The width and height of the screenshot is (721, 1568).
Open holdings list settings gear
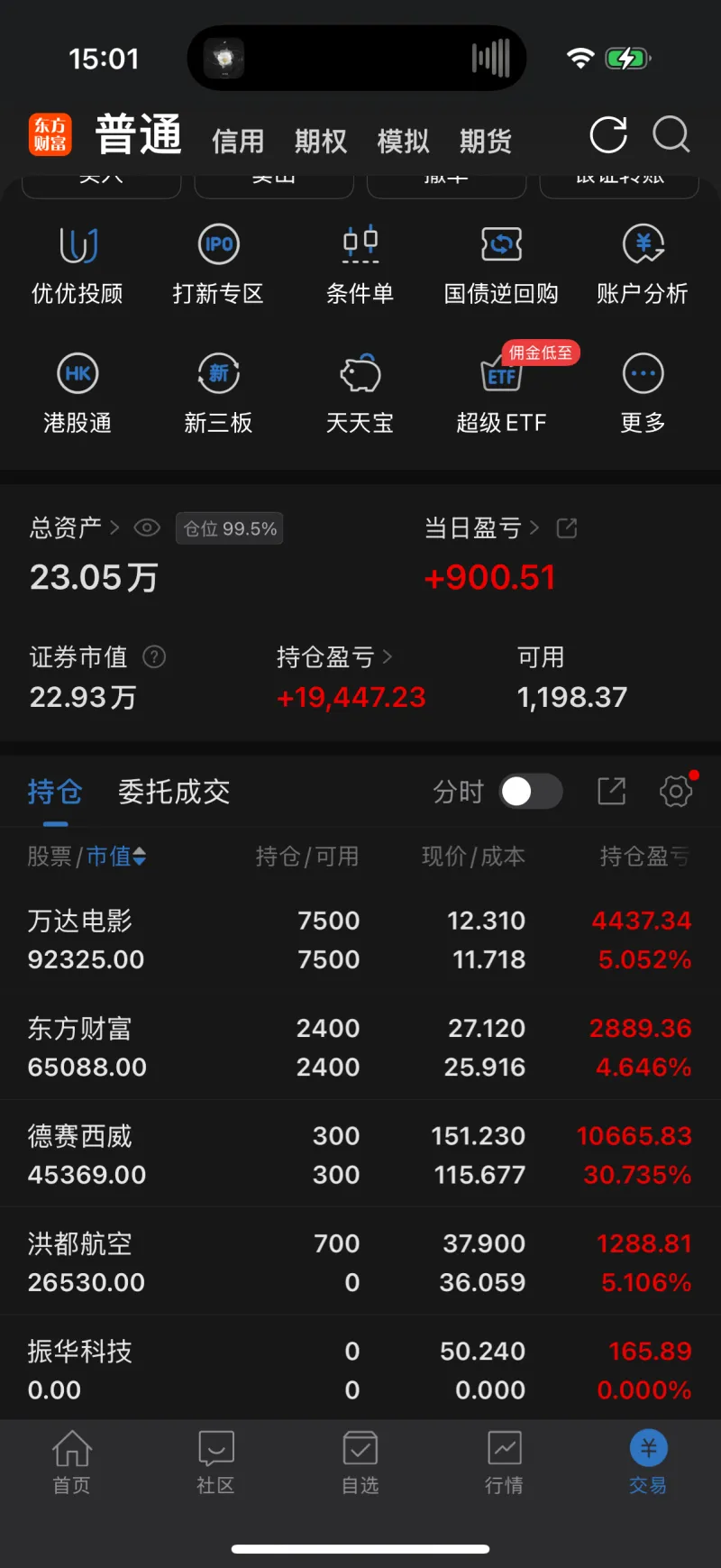tap(675, 792)
